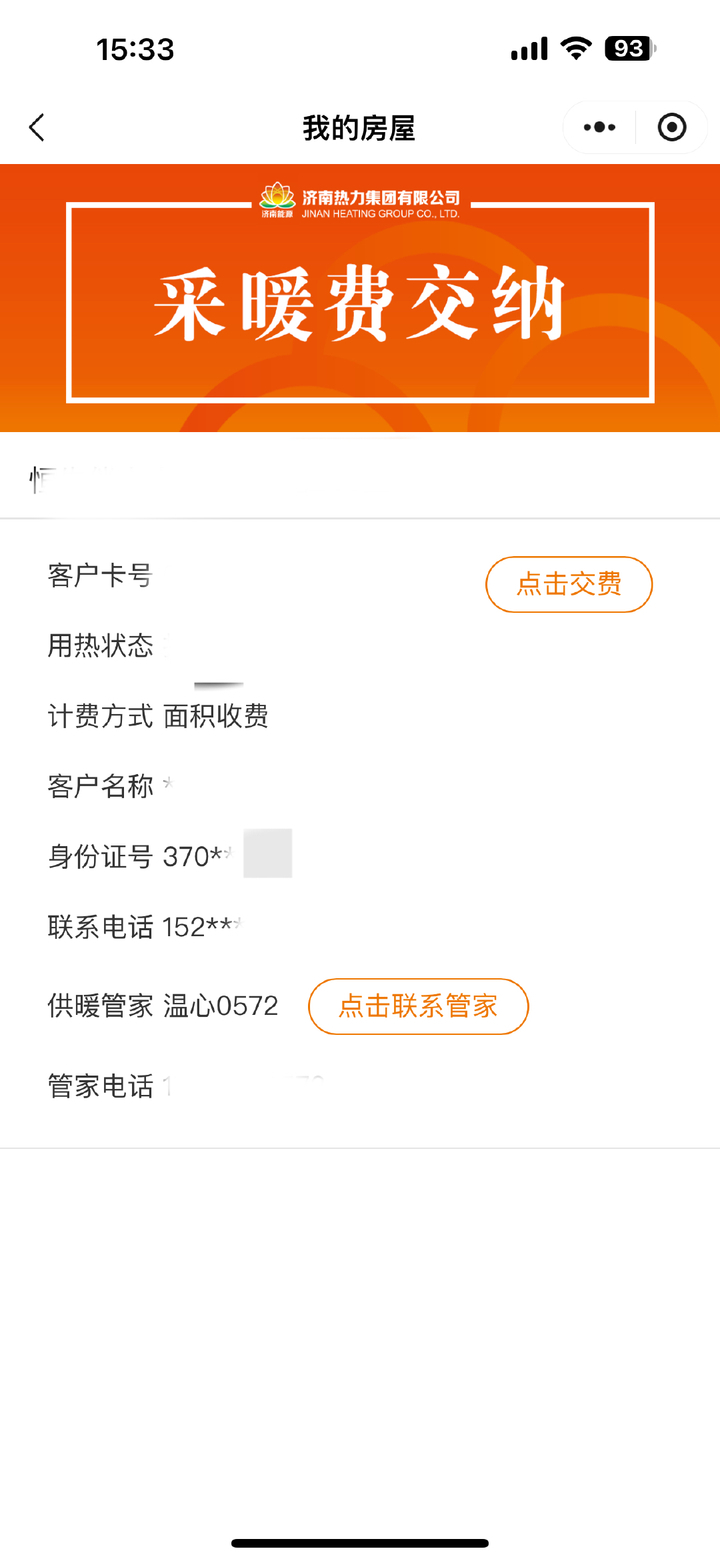Open the mini program more options menu
Image resolution: width=720 pixels, height=1561 pixels.
click(598, 127)
